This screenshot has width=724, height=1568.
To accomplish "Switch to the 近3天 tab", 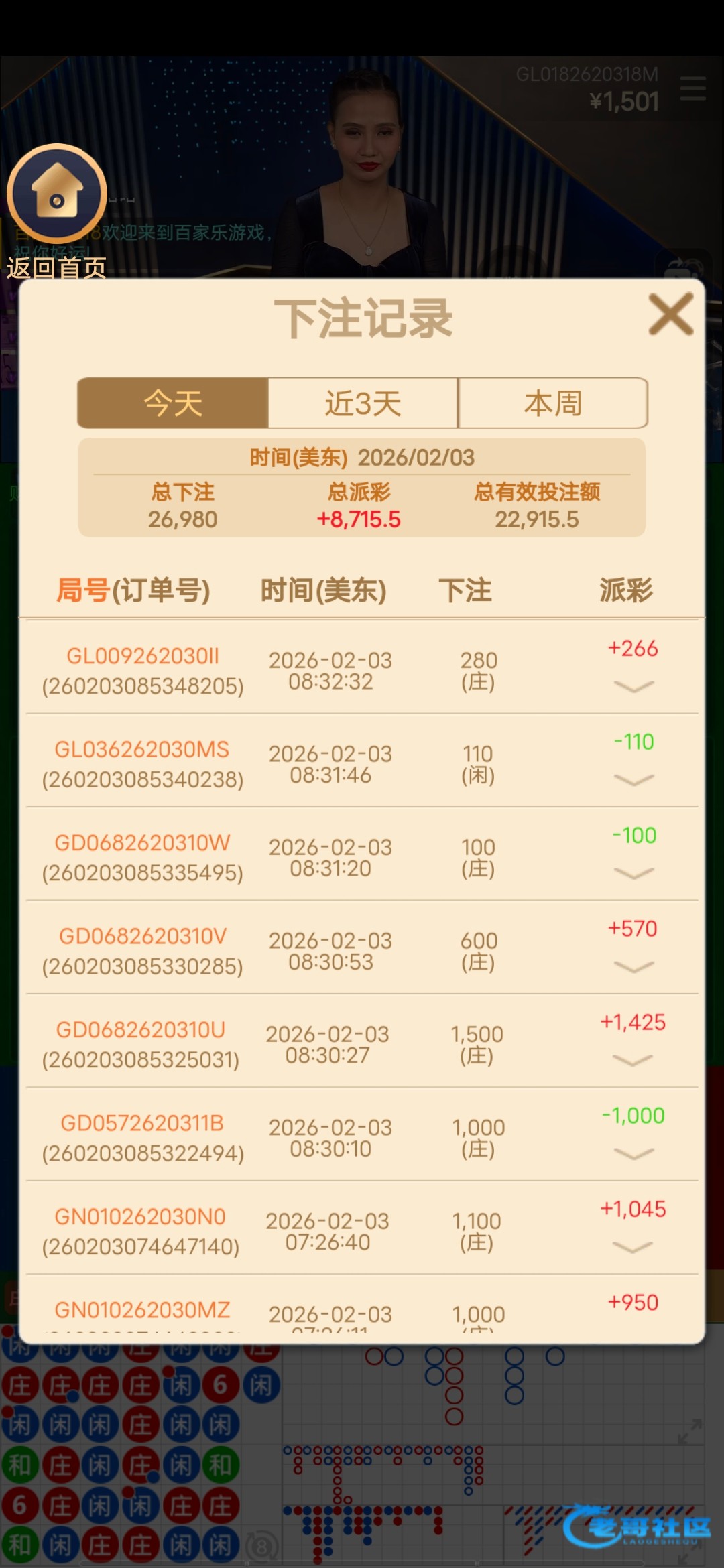I will [x=363, y=403].
